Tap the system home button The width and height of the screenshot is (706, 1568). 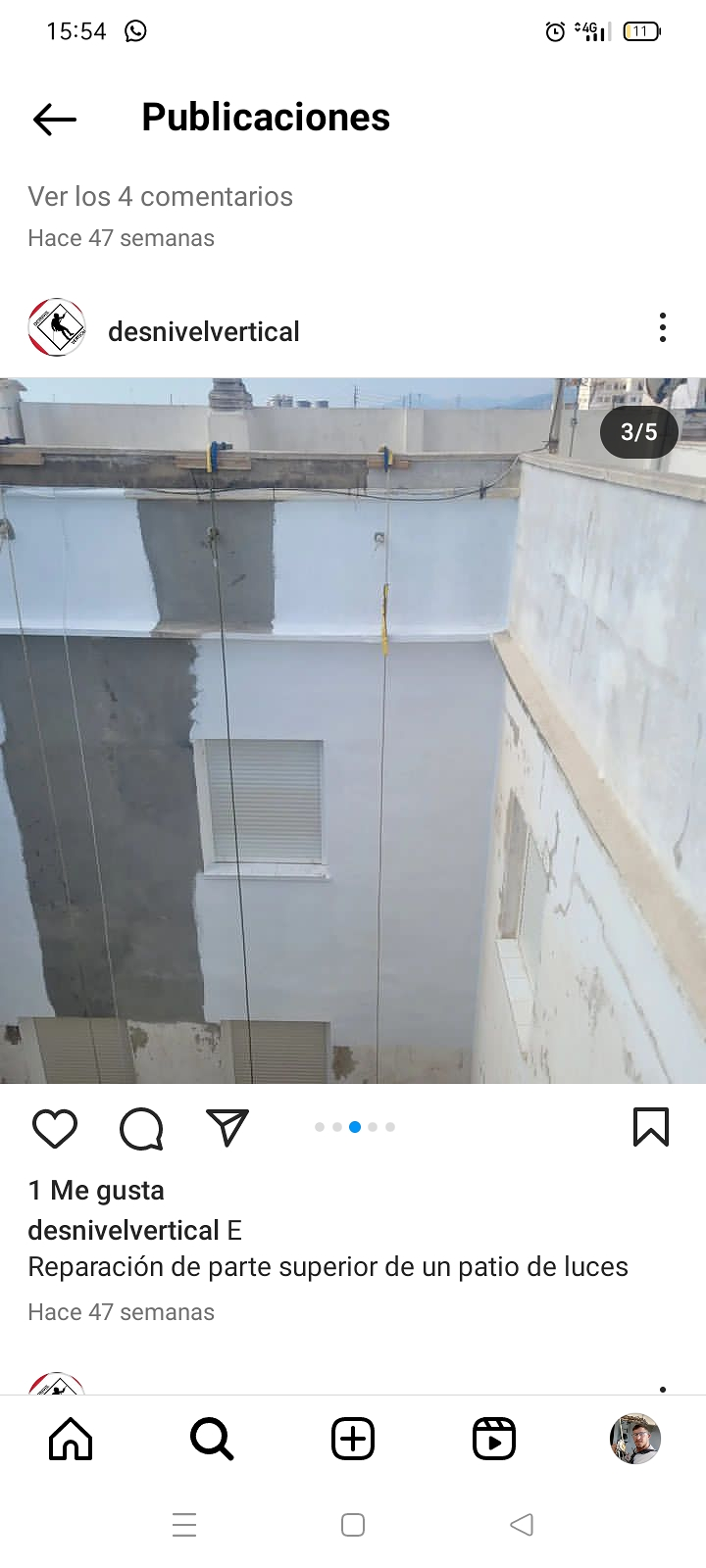click(x=353, y=1525)
